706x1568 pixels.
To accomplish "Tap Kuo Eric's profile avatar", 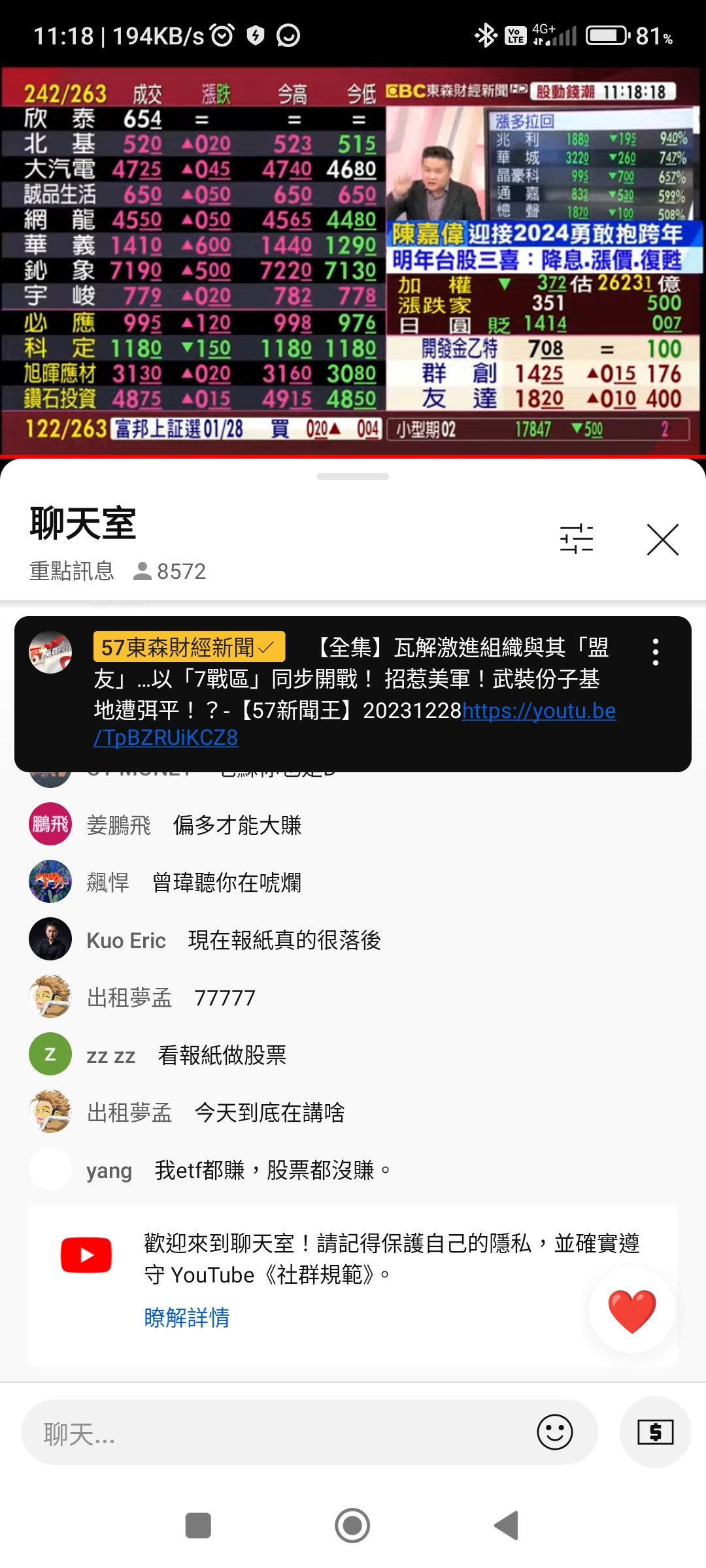I will 50,940.
